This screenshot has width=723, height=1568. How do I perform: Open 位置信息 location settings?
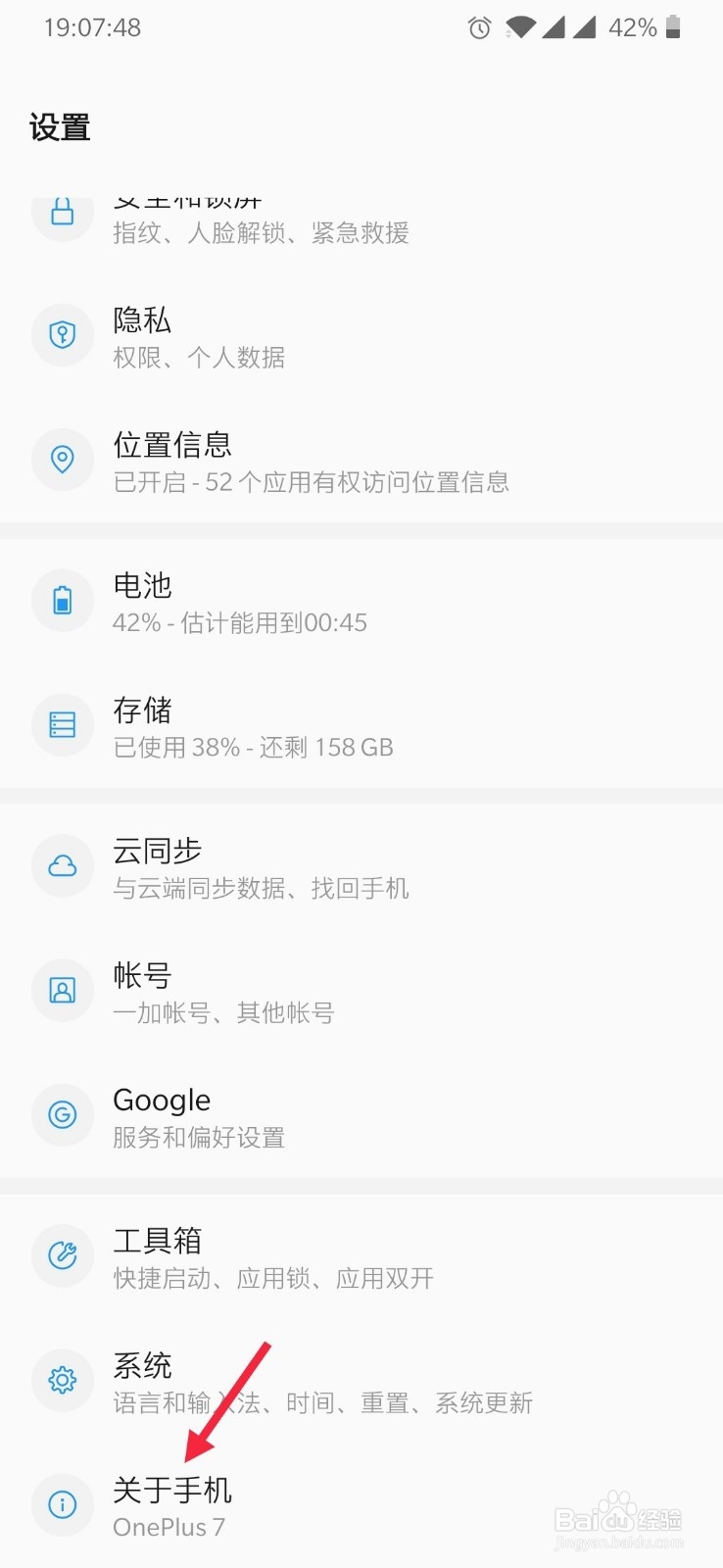[361, 461]
